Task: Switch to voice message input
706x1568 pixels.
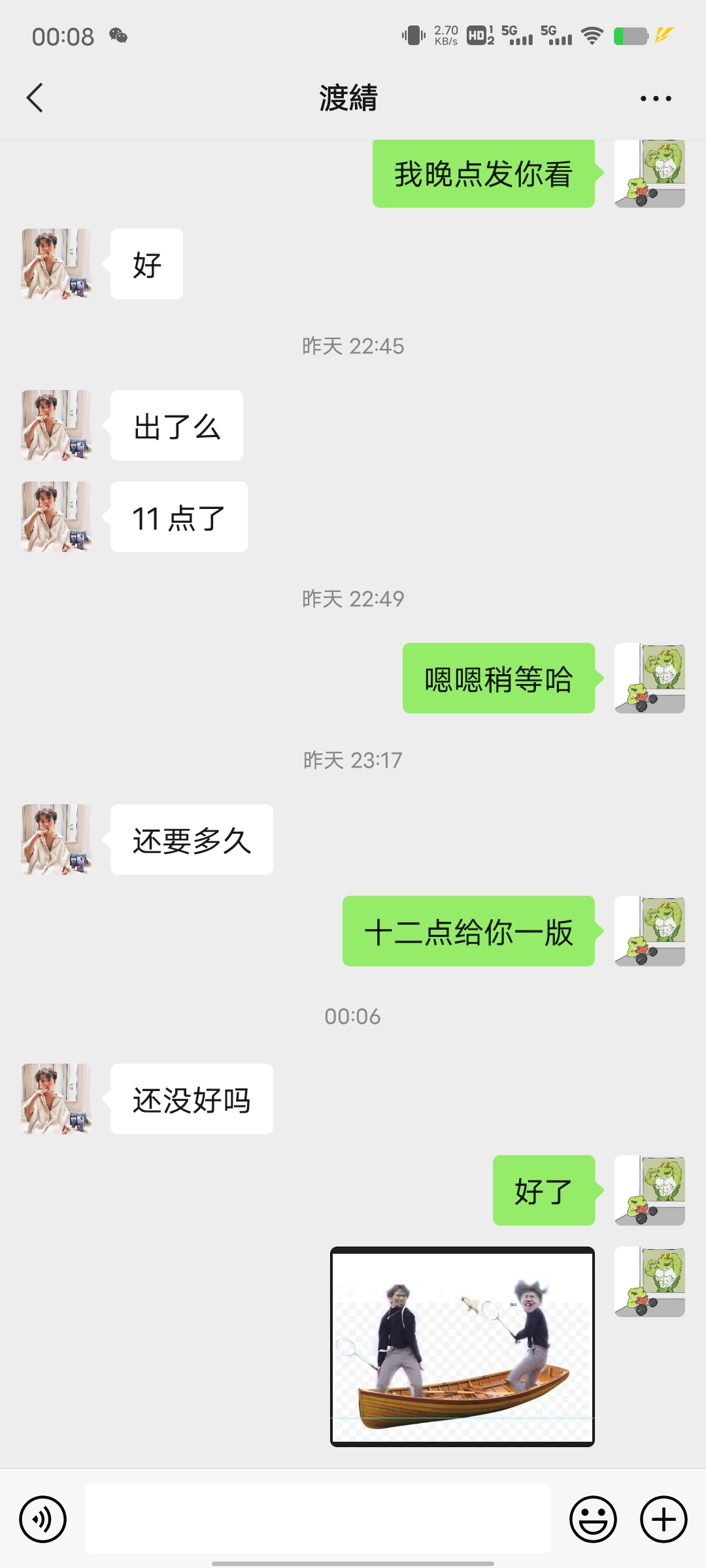Action: click(x=43, y=1519)
